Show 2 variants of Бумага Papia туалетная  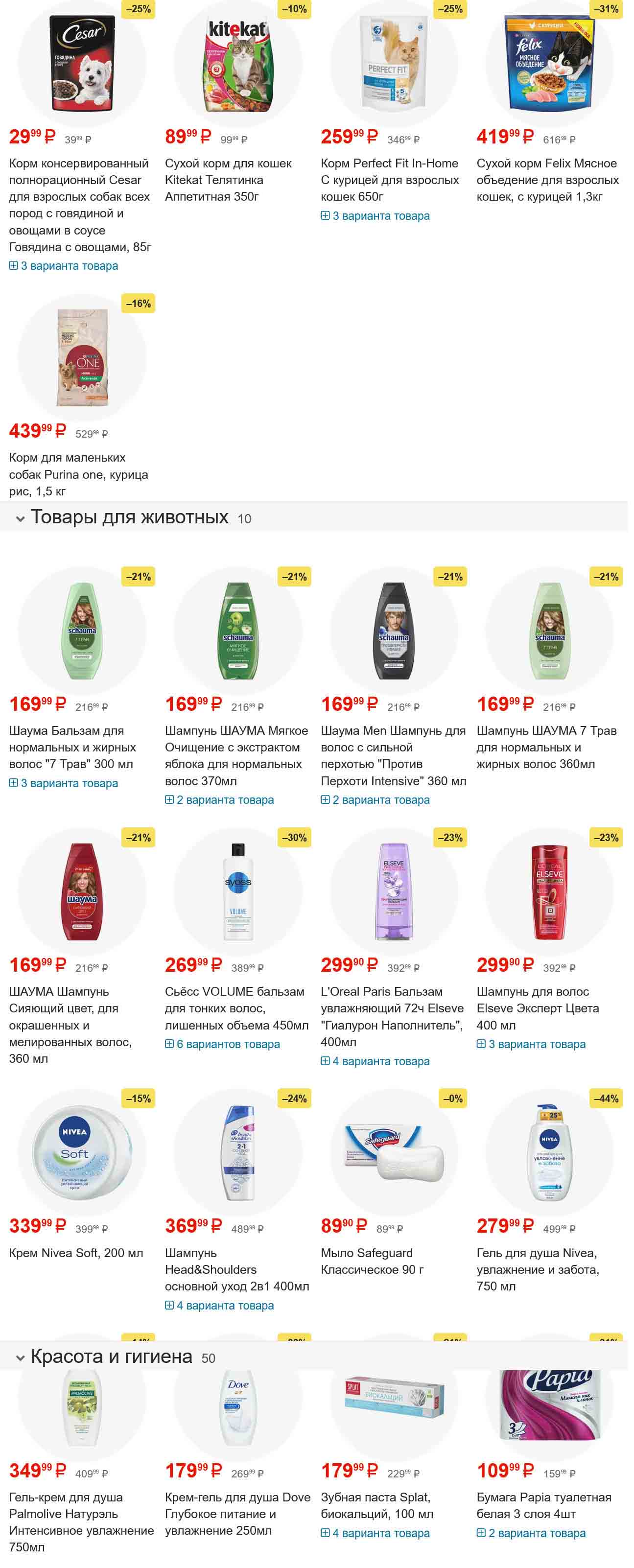532,1533
